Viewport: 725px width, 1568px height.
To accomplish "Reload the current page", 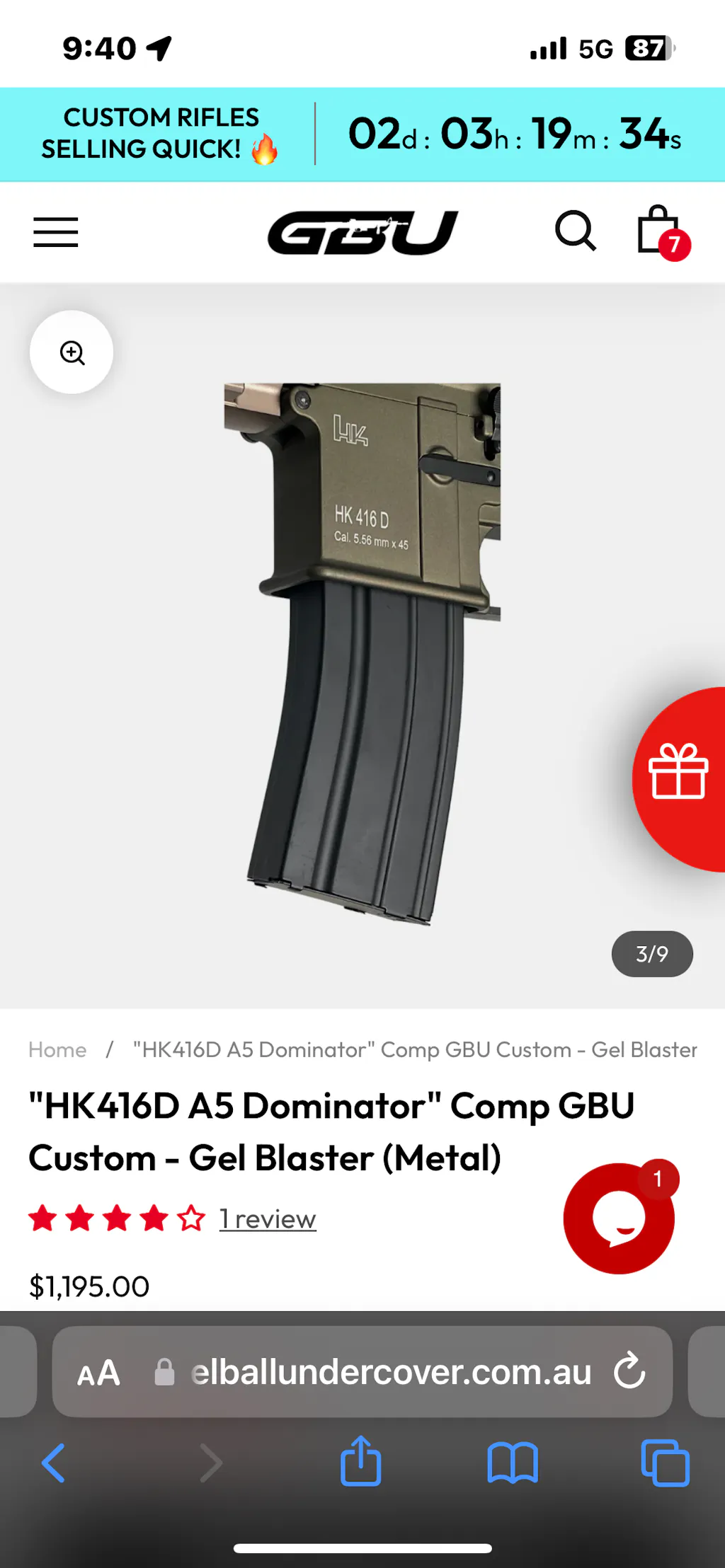I will pyautogui.click(x=629, y=1371).
